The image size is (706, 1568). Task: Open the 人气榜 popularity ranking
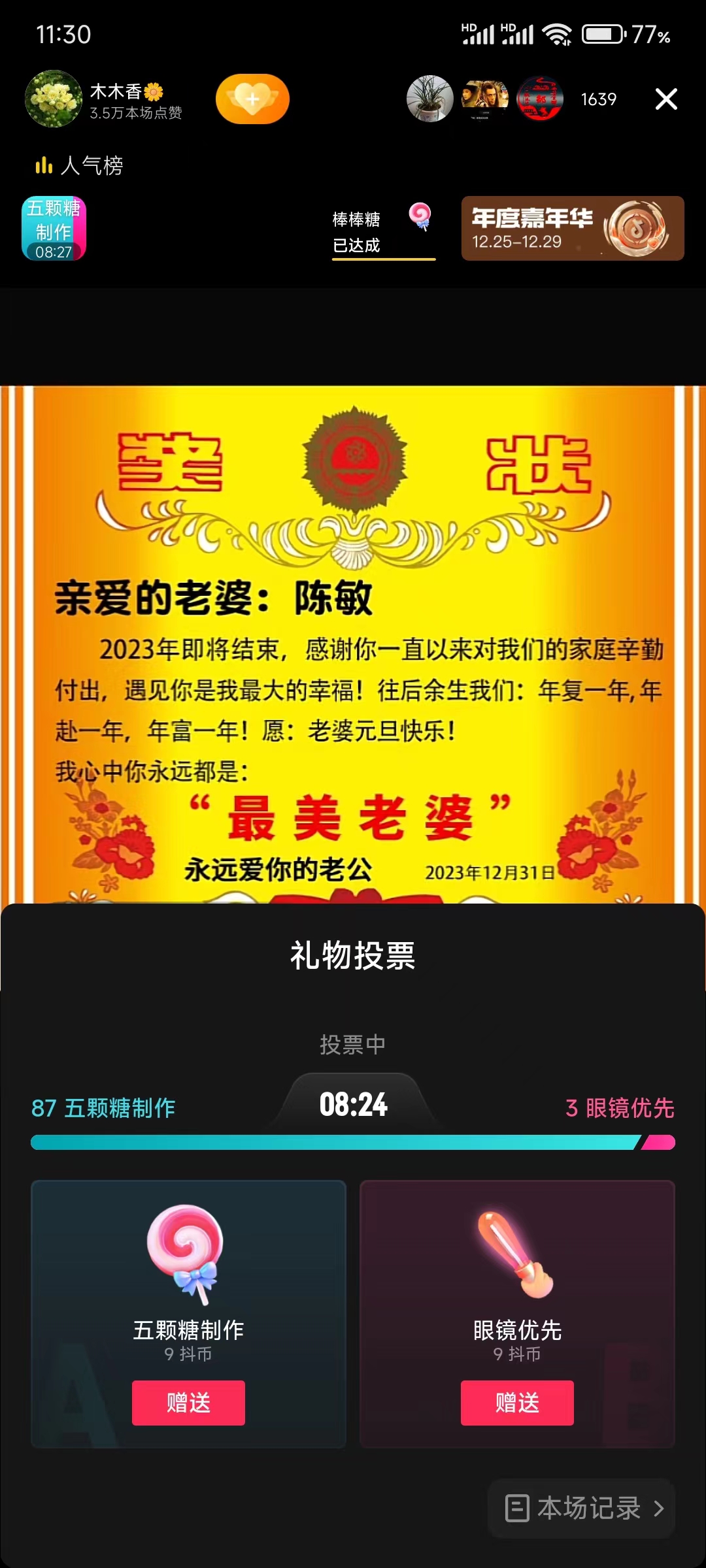(x=80, y=166)
